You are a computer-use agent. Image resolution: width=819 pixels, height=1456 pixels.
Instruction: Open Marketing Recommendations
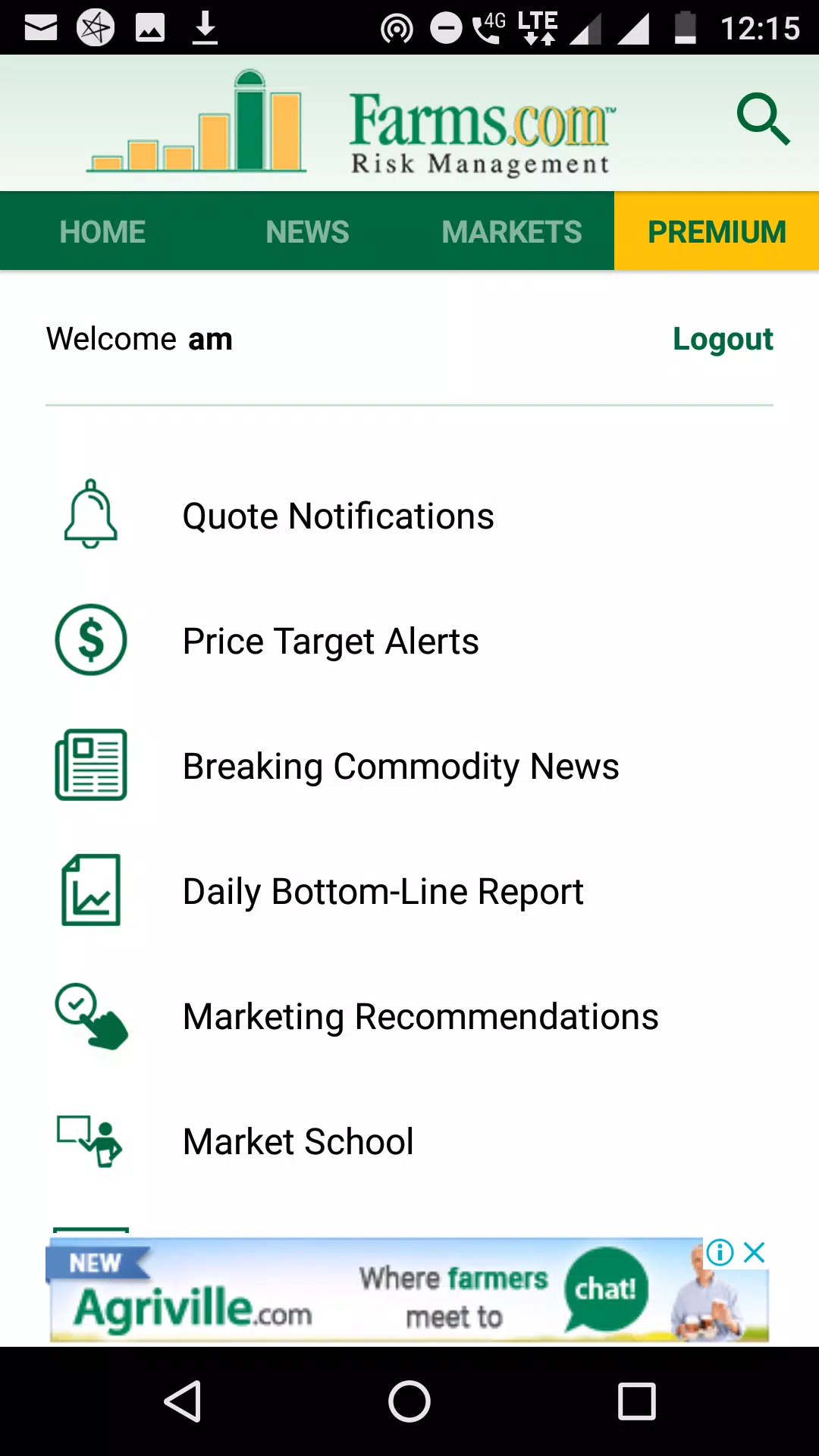409,1016
